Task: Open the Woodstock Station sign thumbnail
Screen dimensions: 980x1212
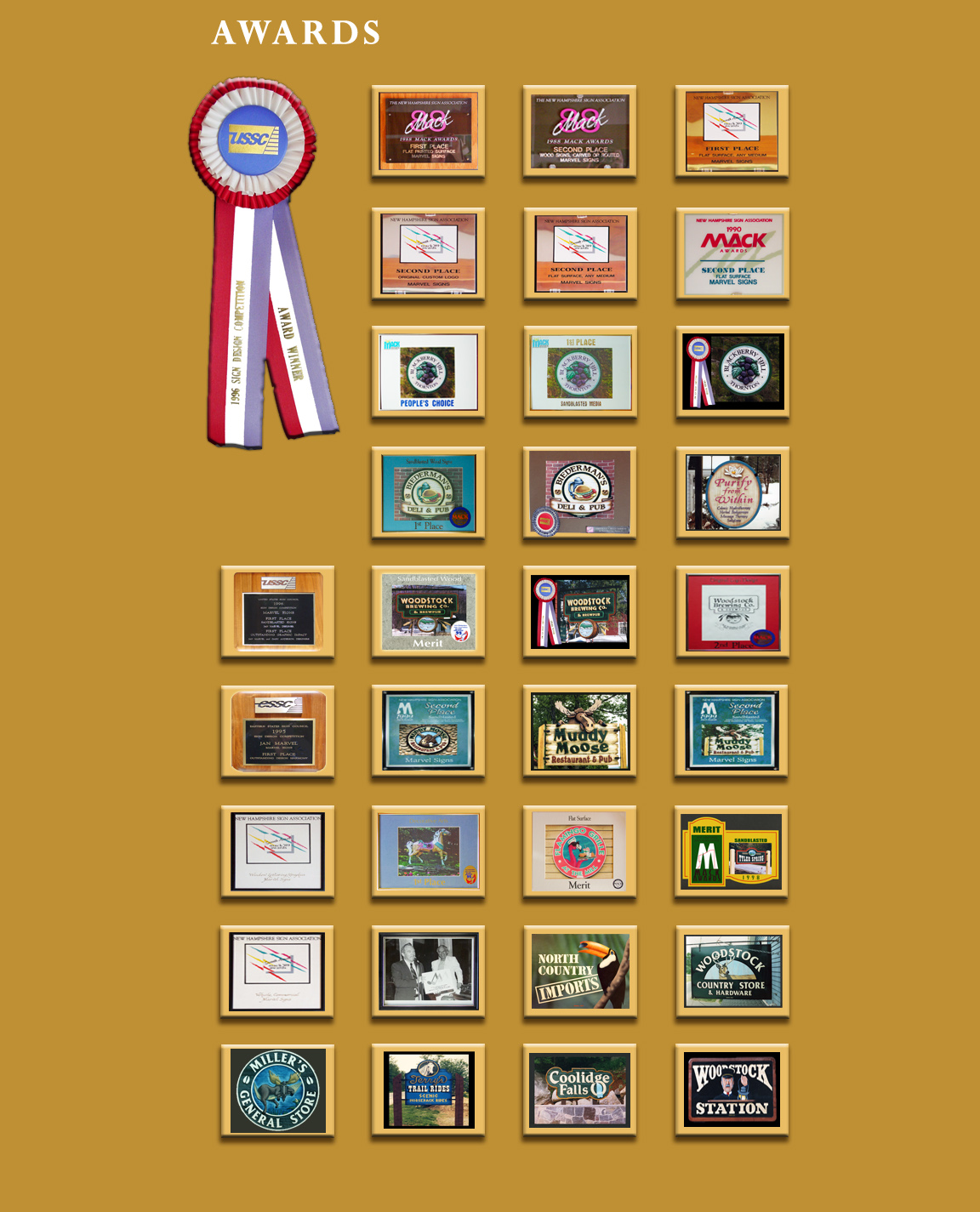Action: point(732,1090)
